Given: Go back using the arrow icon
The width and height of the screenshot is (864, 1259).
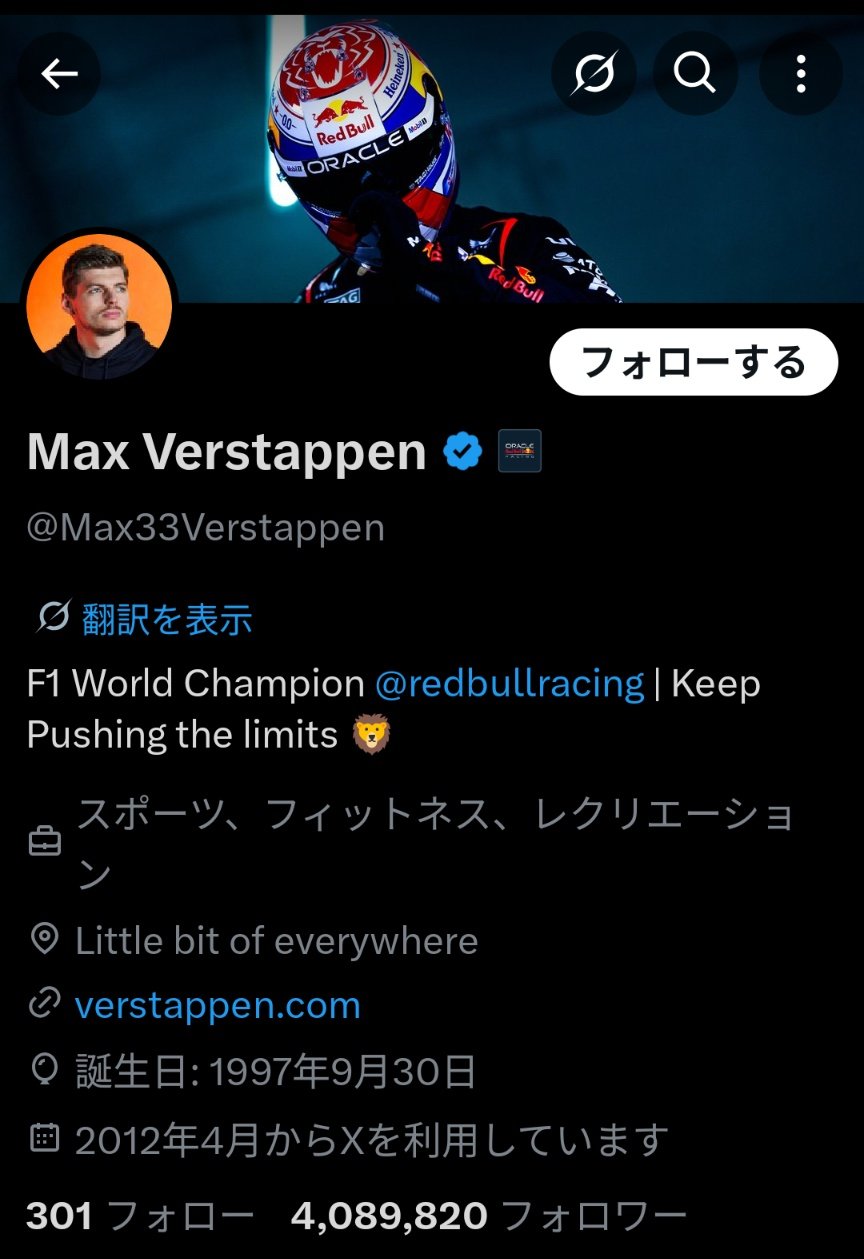Looking at the screenshot, I should [59, 74].
